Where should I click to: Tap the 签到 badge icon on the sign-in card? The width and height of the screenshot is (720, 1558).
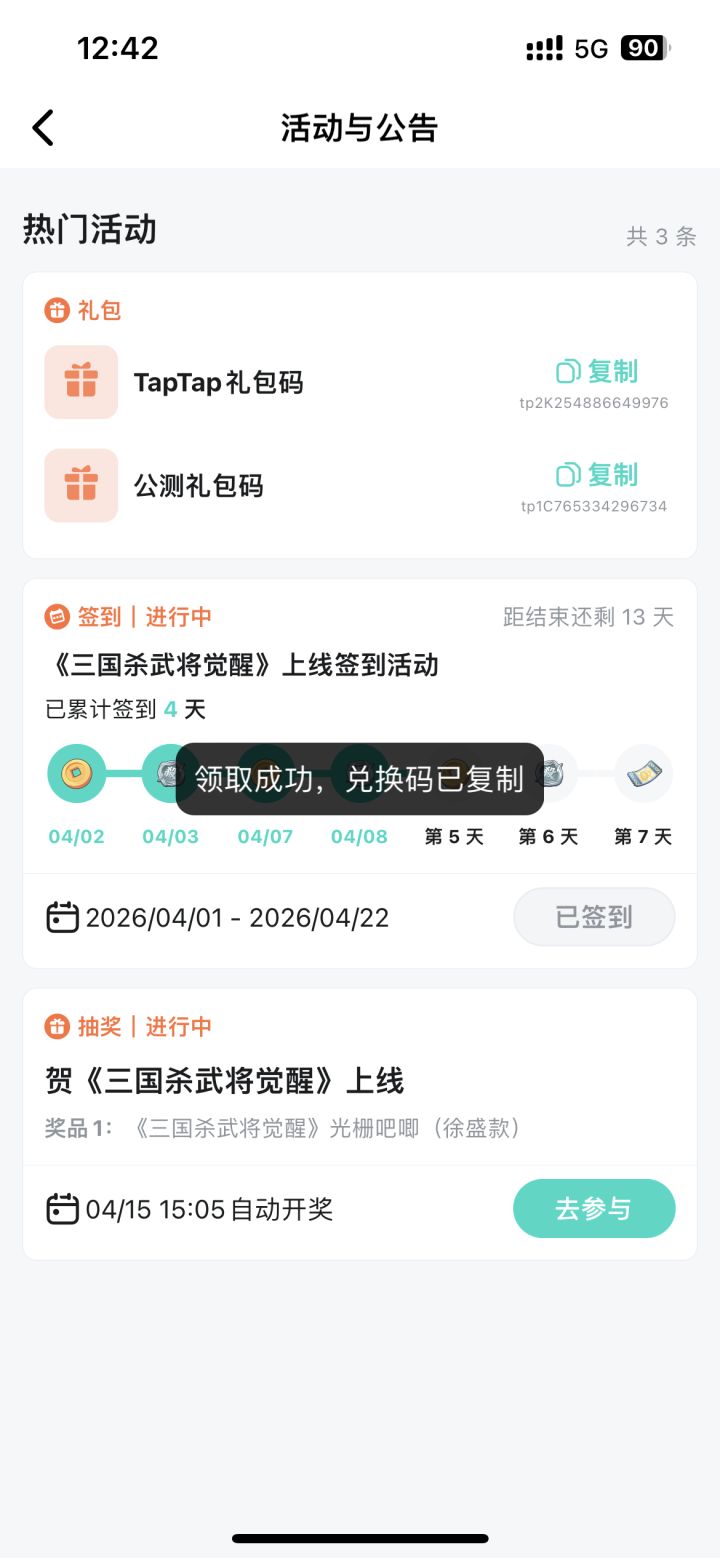click(x=58, y=617)
